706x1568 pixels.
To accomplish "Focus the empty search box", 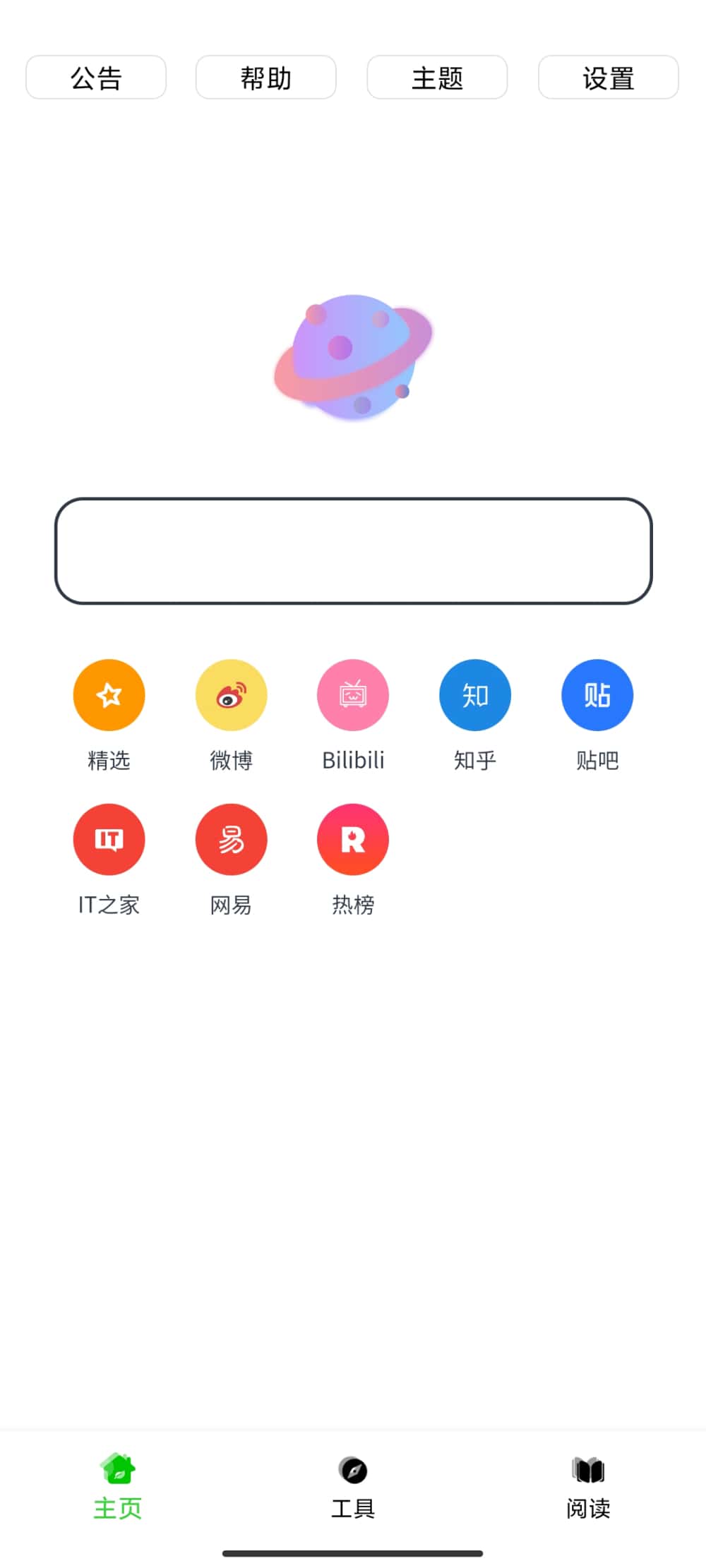I will [353, 551].
